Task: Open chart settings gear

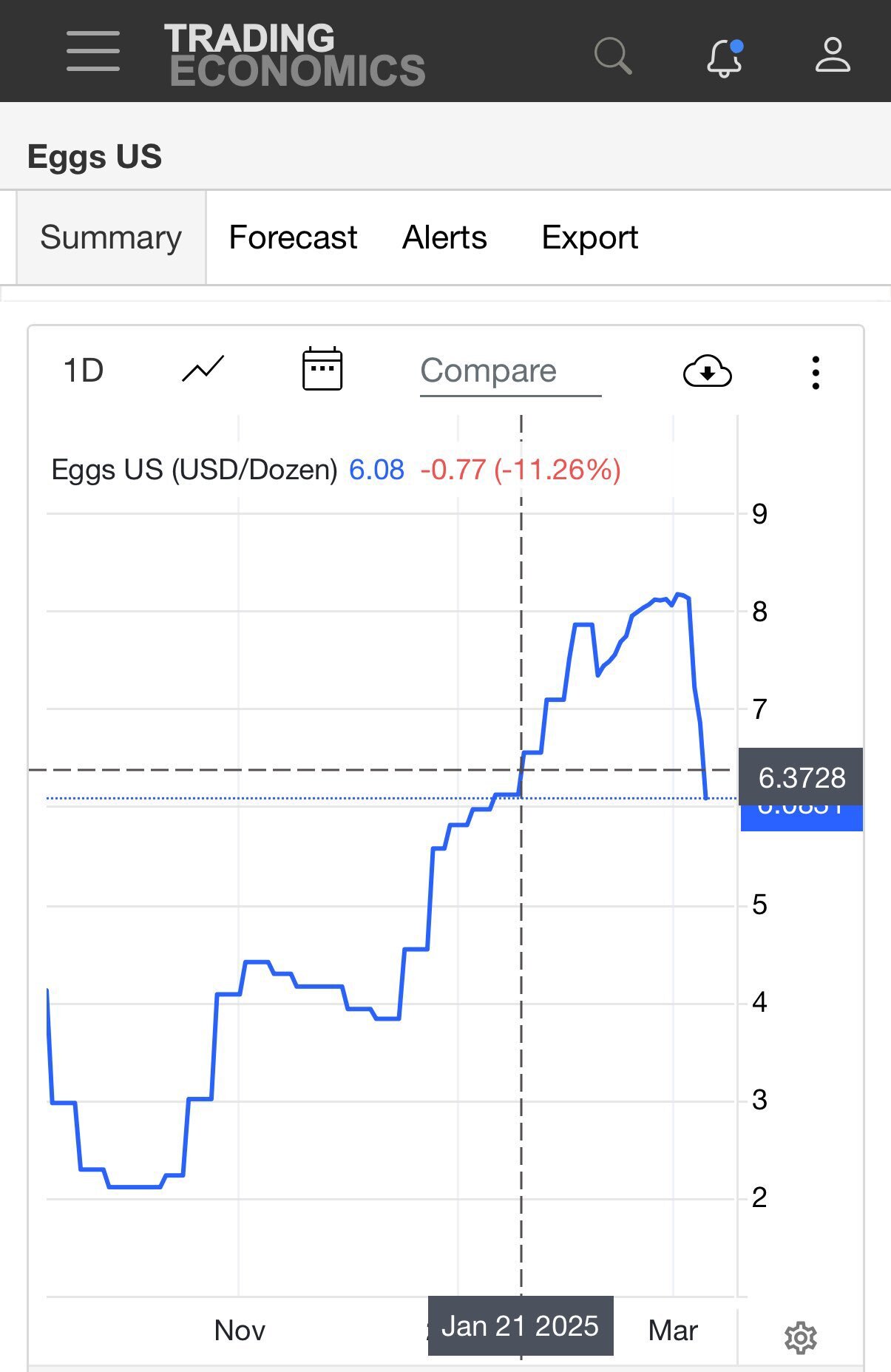Action: click(x=800, y=1338)
